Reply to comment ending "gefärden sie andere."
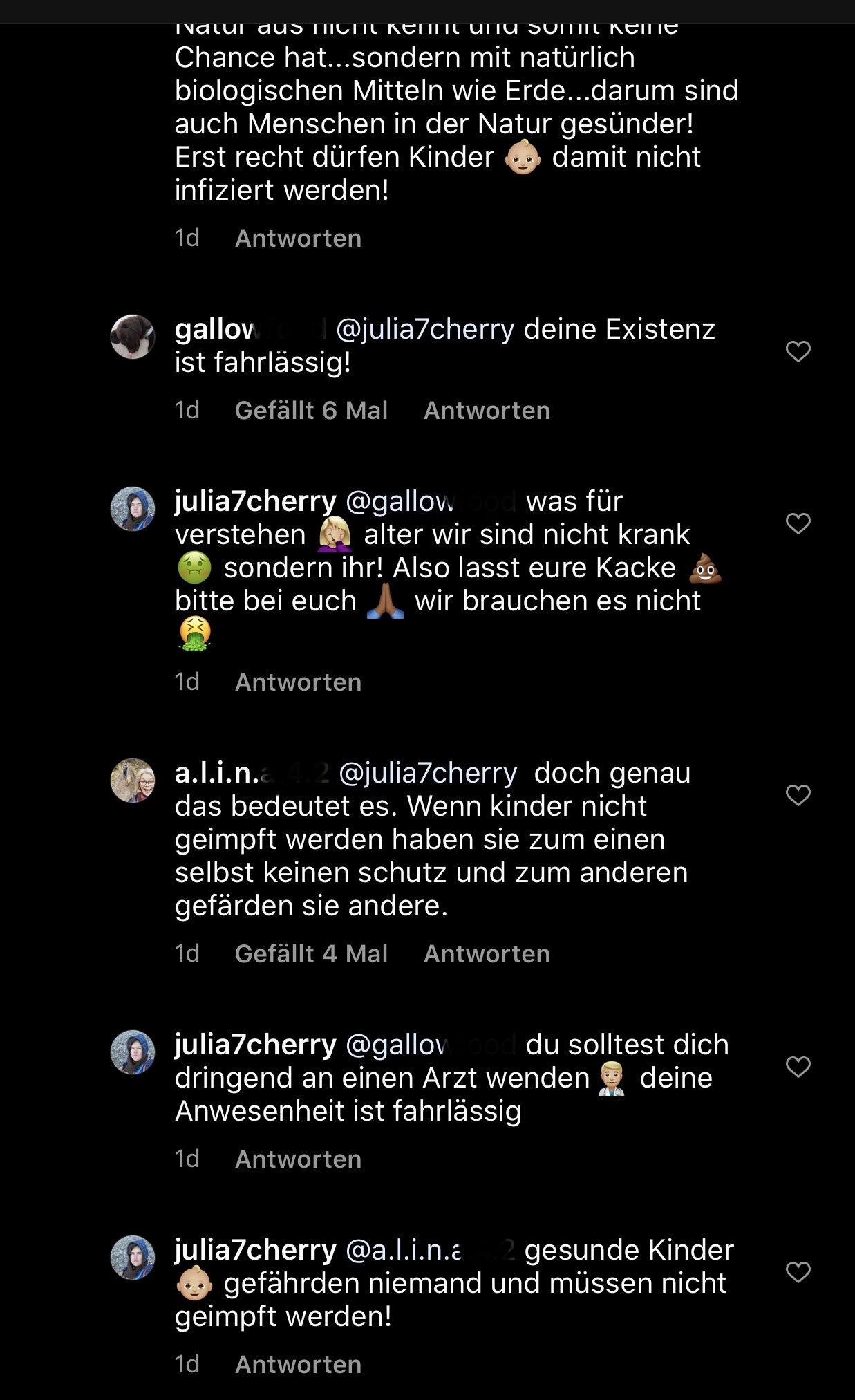855x1400 pixels. click(487, 954)
